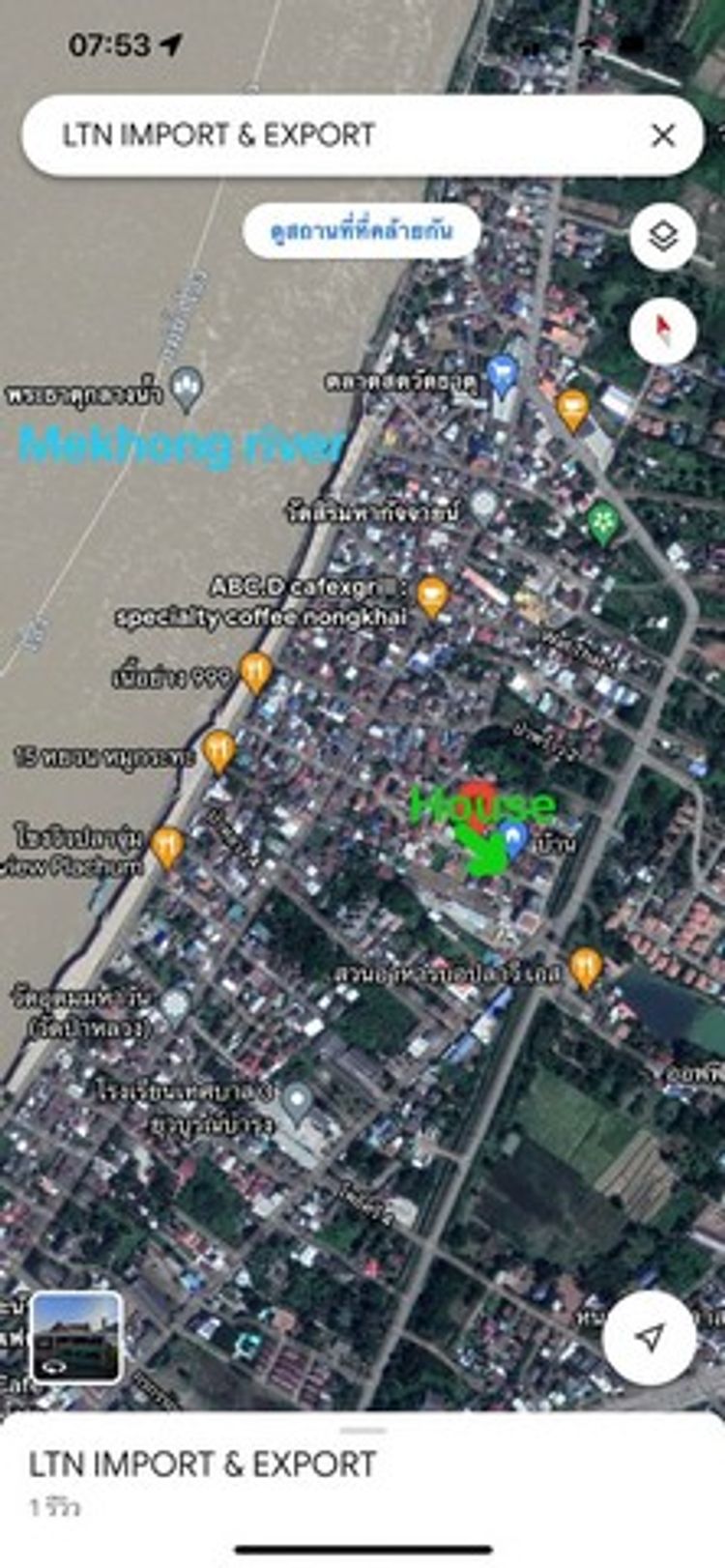Open the 15 หยวน หมูกระทะ restaurant pin

pos(219,752)
